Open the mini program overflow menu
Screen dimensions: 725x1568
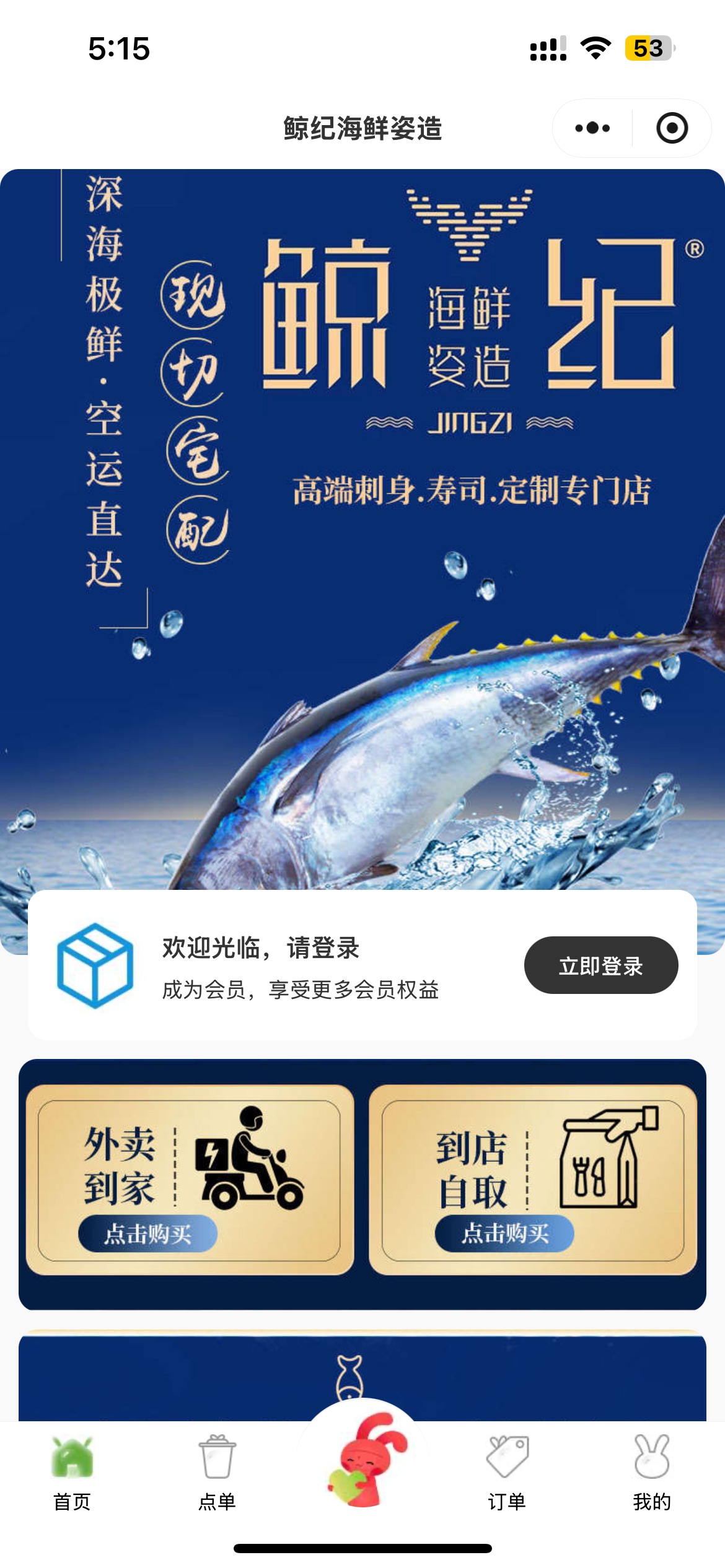point(592,128)
